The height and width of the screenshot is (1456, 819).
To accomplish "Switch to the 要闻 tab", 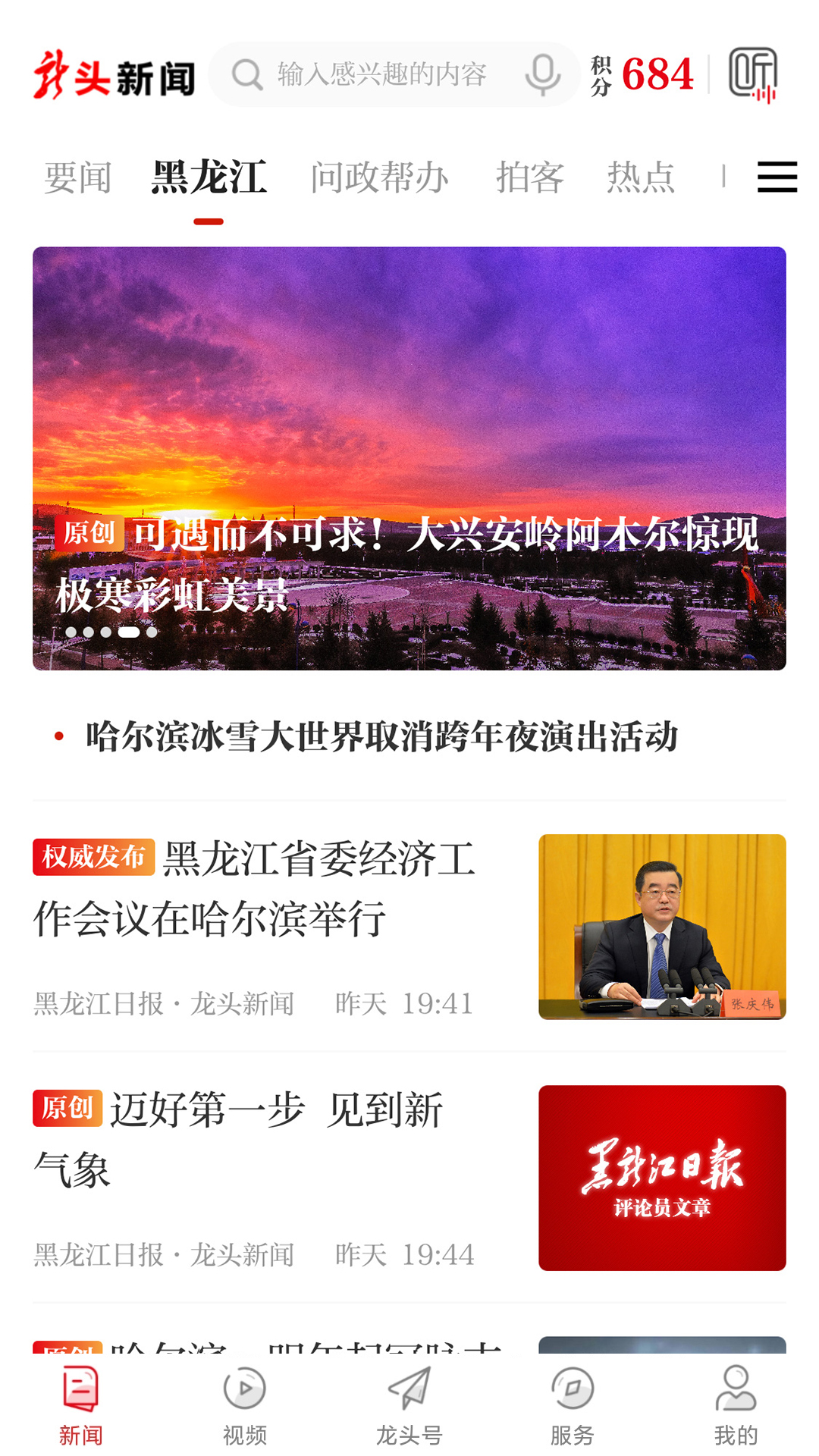I will tap(78, 177).
